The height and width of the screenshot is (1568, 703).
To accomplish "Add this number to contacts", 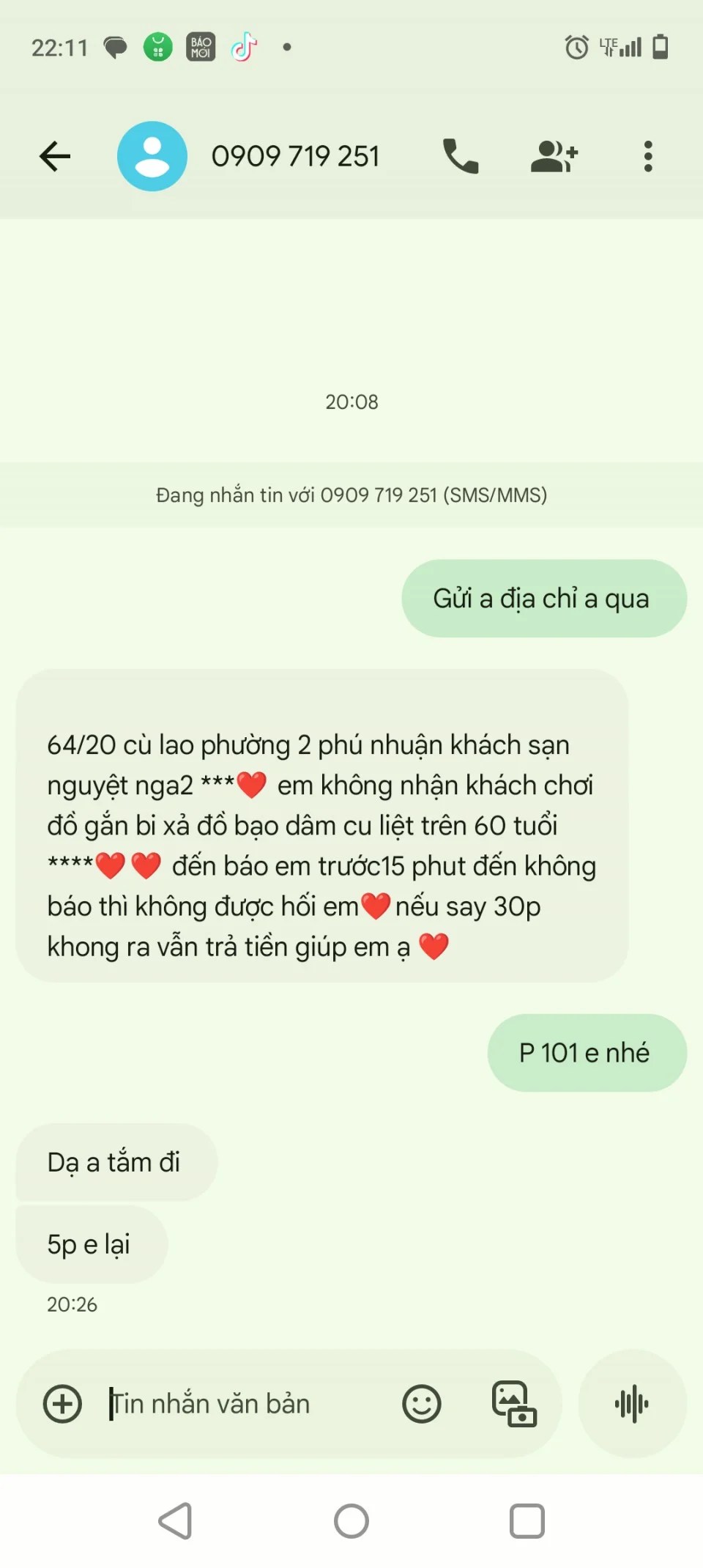I will [554, 156].
